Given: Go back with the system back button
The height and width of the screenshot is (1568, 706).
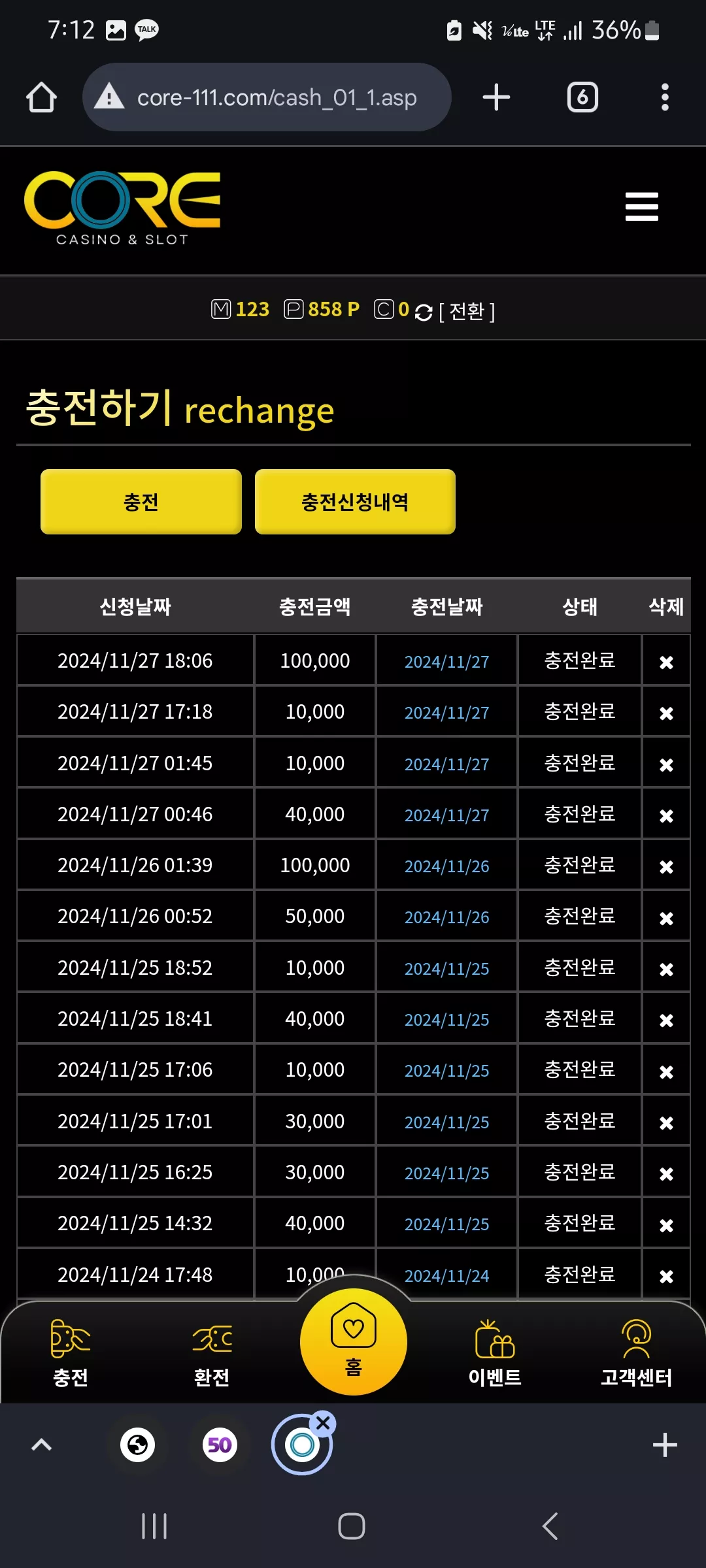Looking at the screenshot, I should (550, 1526).
